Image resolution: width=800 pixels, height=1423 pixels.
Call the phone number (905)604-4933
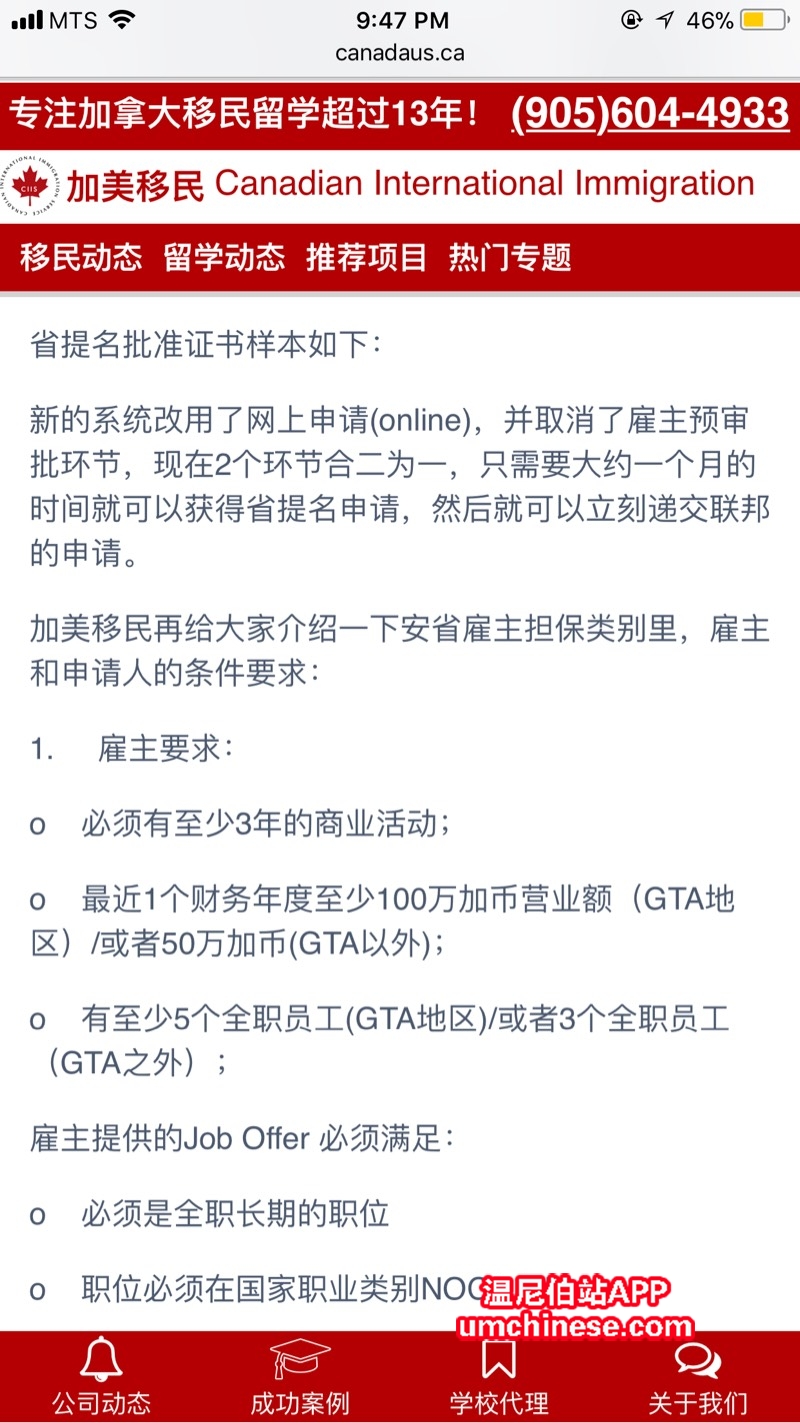650,113
